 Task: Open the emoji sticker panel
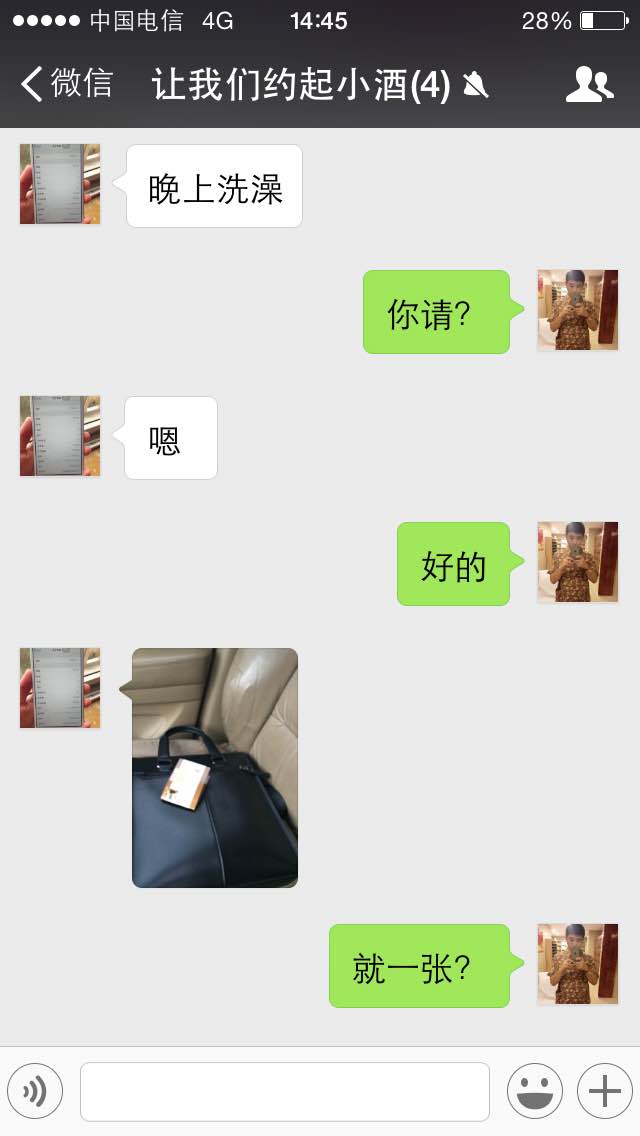(535, 1090)
